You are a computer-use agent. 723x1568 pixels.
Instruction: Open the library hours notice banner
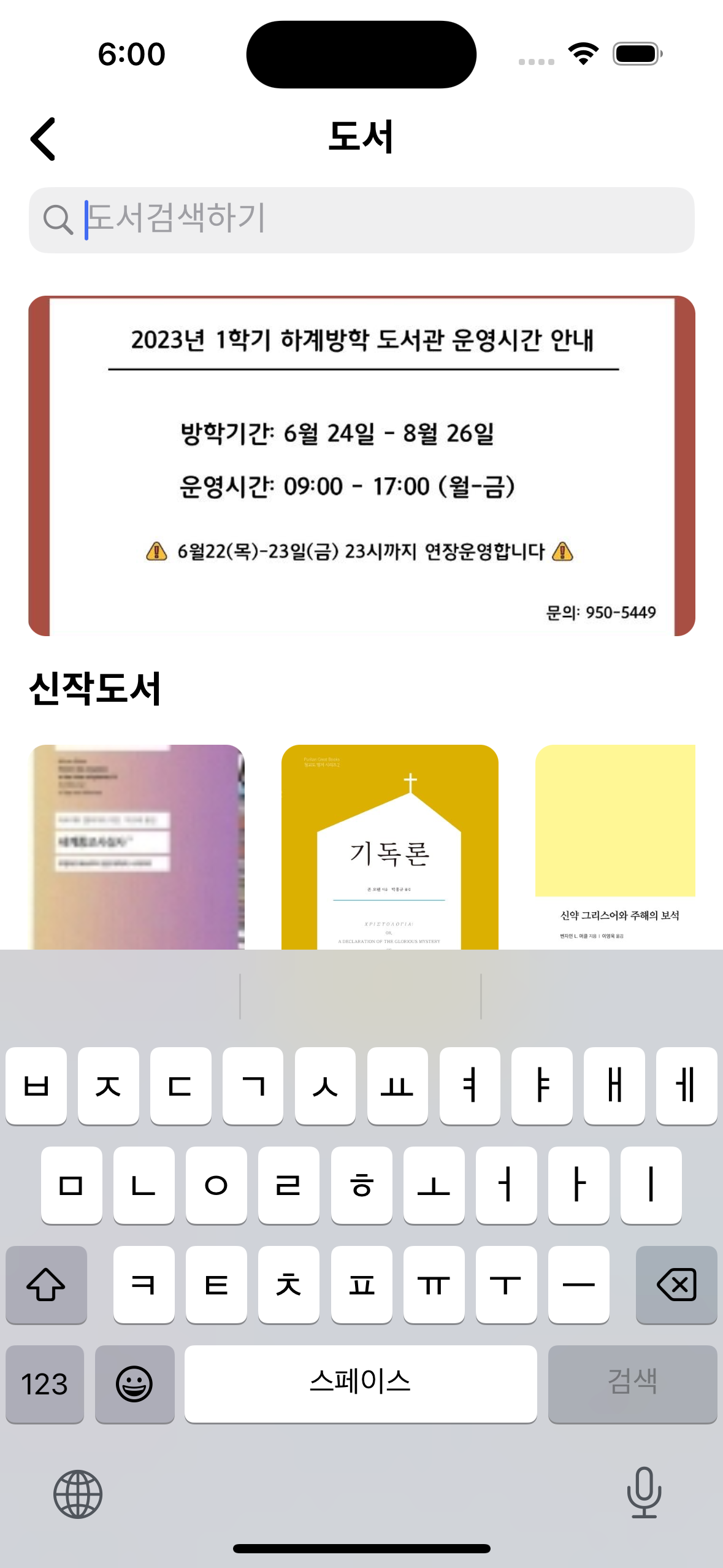coord(361,466)
